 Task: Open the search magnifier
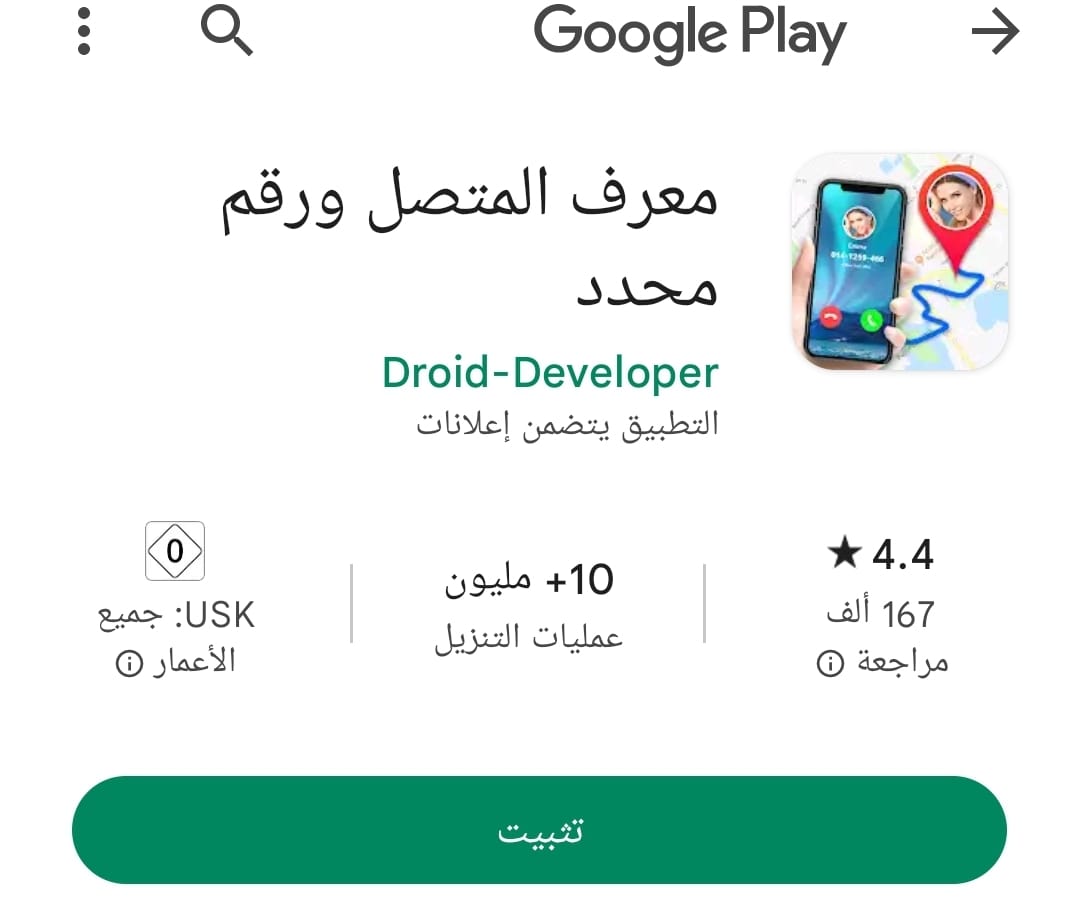point(227,32)
